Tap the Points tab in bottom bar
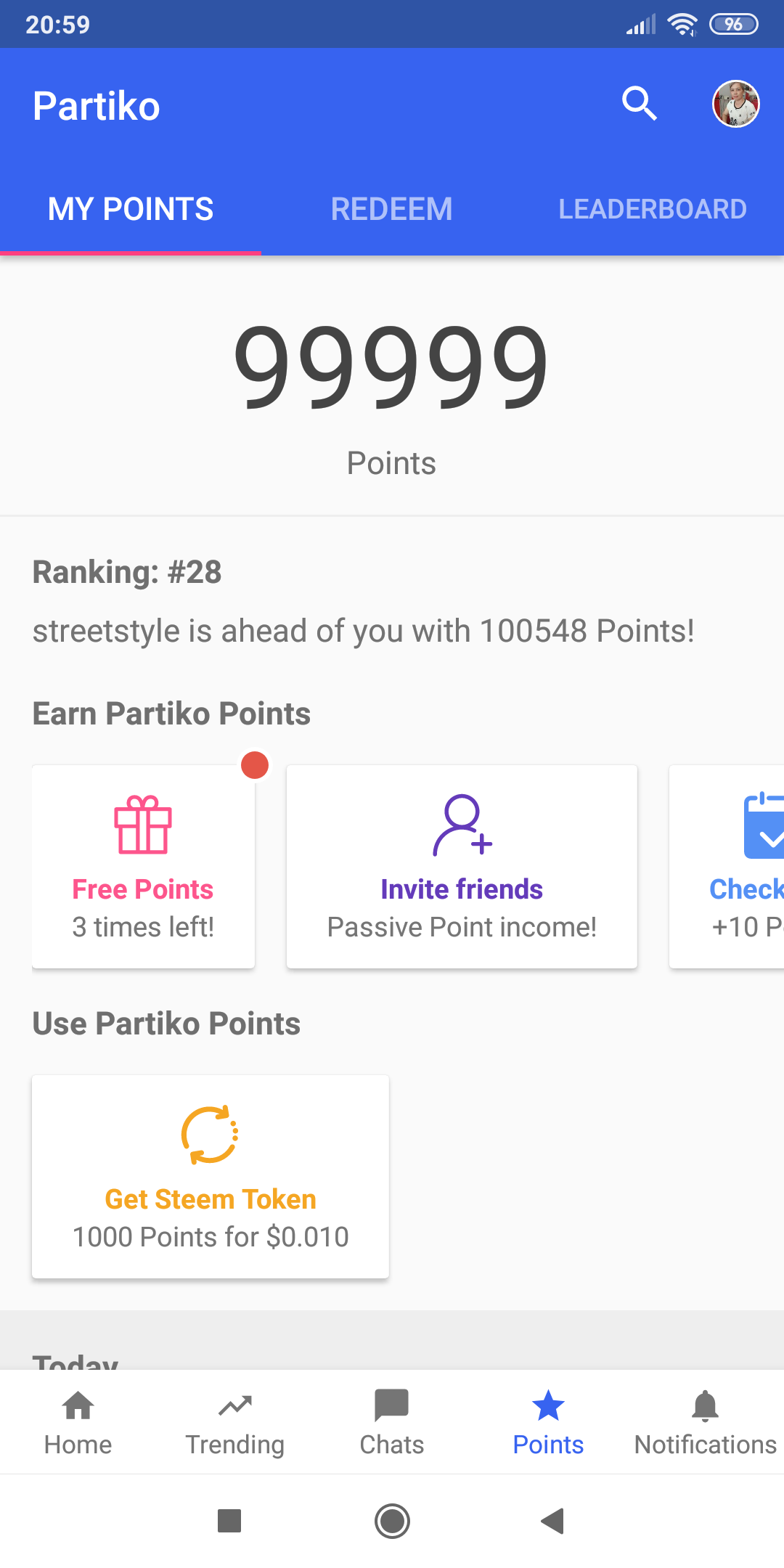This screenshot has width=784, height=1568. click(x=549, y=1423)
